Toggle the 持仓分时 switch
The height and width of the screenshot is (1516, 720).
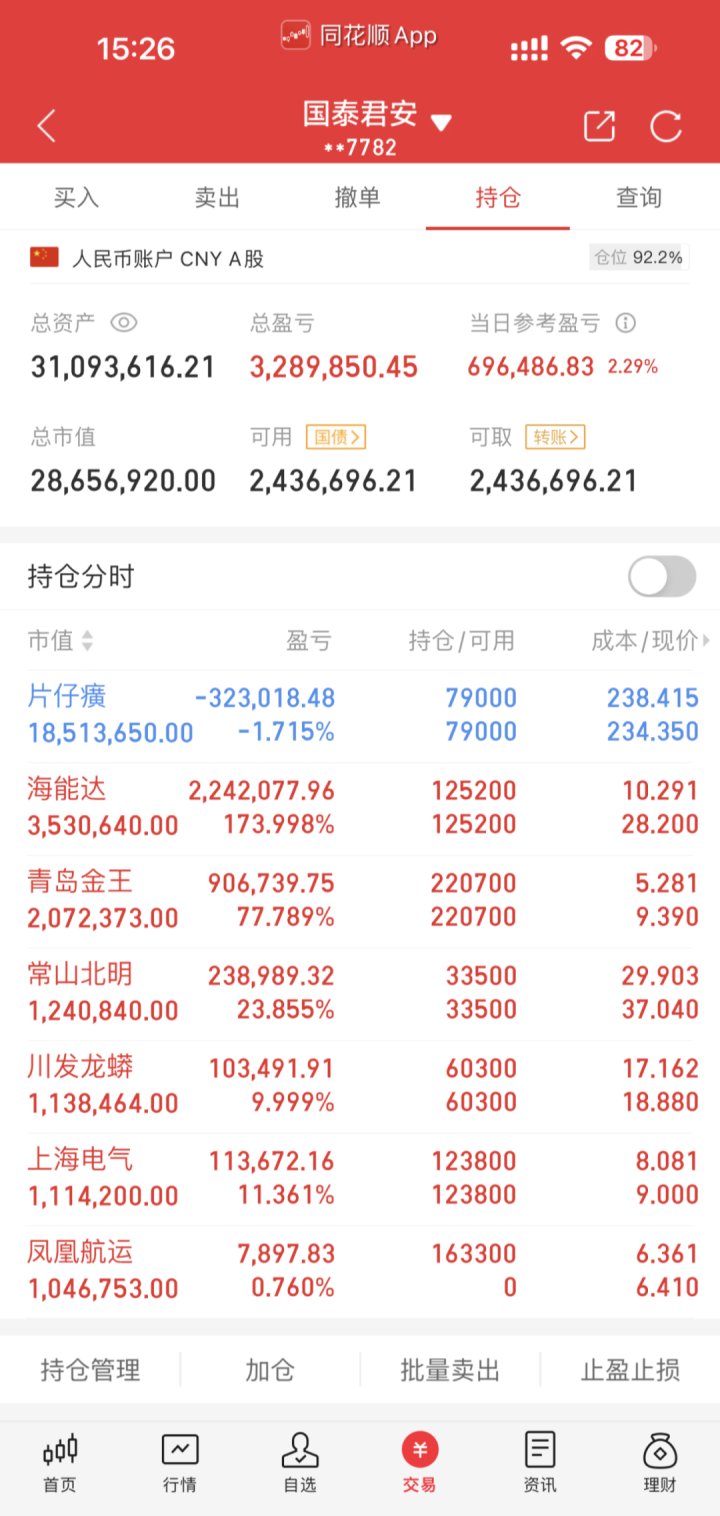(x=662, y=577)
